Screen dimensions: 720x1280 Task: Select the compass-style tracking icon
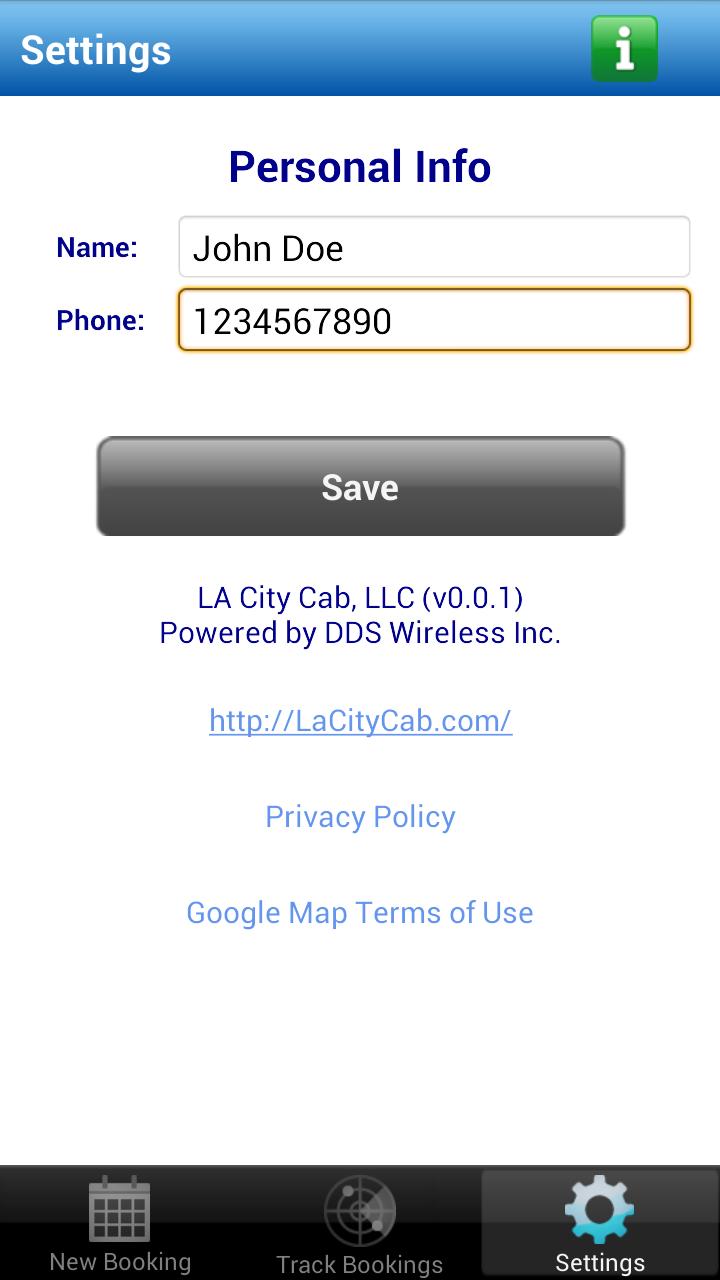(359, 1210)
